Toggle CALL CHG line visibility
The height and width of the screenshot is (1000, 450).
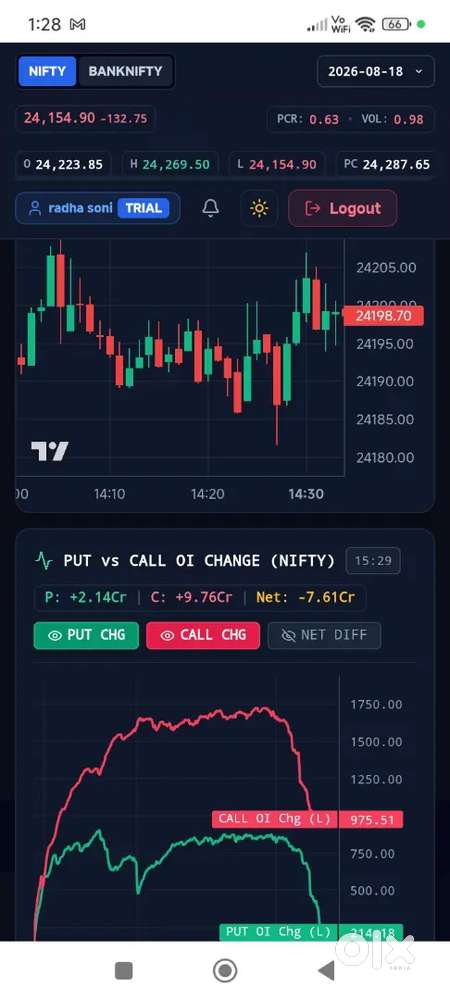(x=203, y=635)
